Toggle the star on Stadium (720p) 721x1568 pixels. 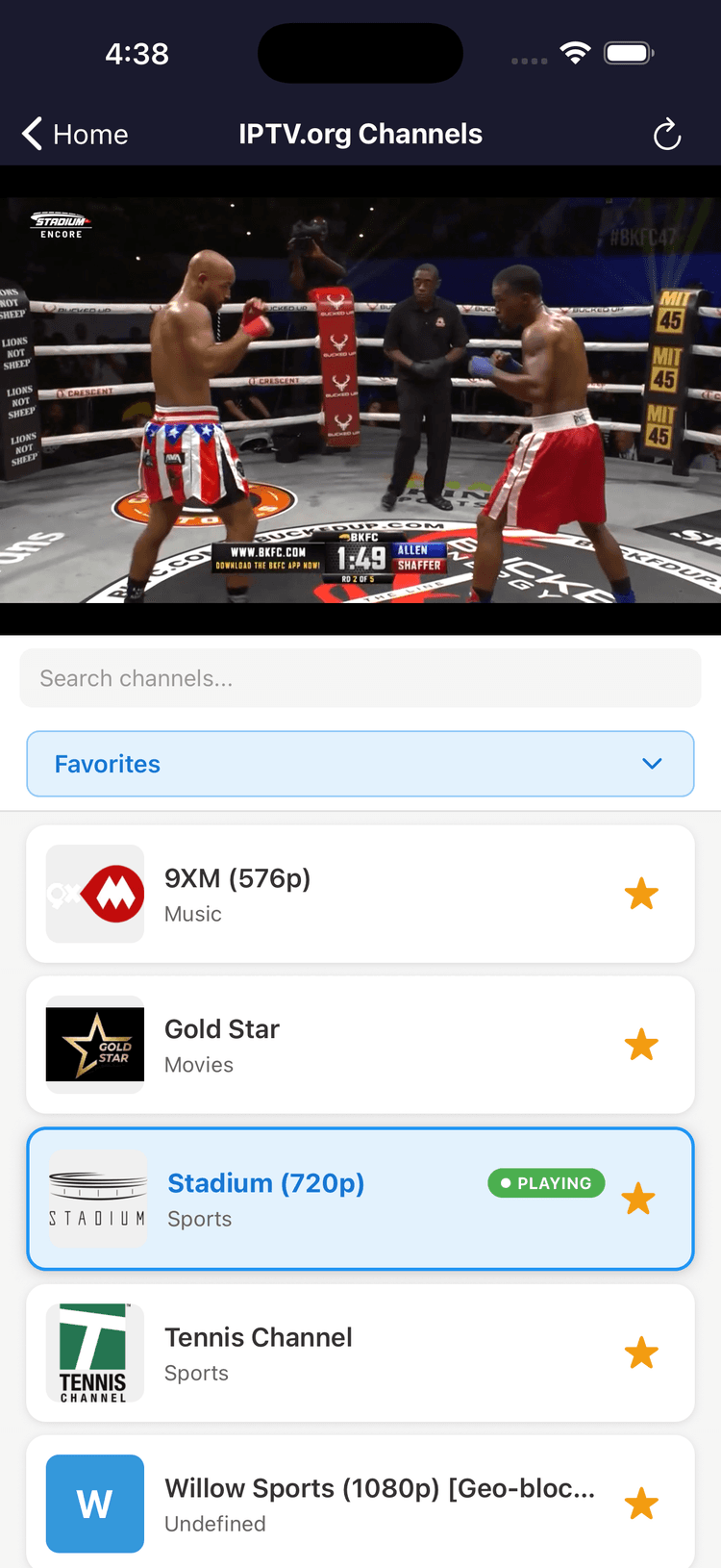[638, 1200]
